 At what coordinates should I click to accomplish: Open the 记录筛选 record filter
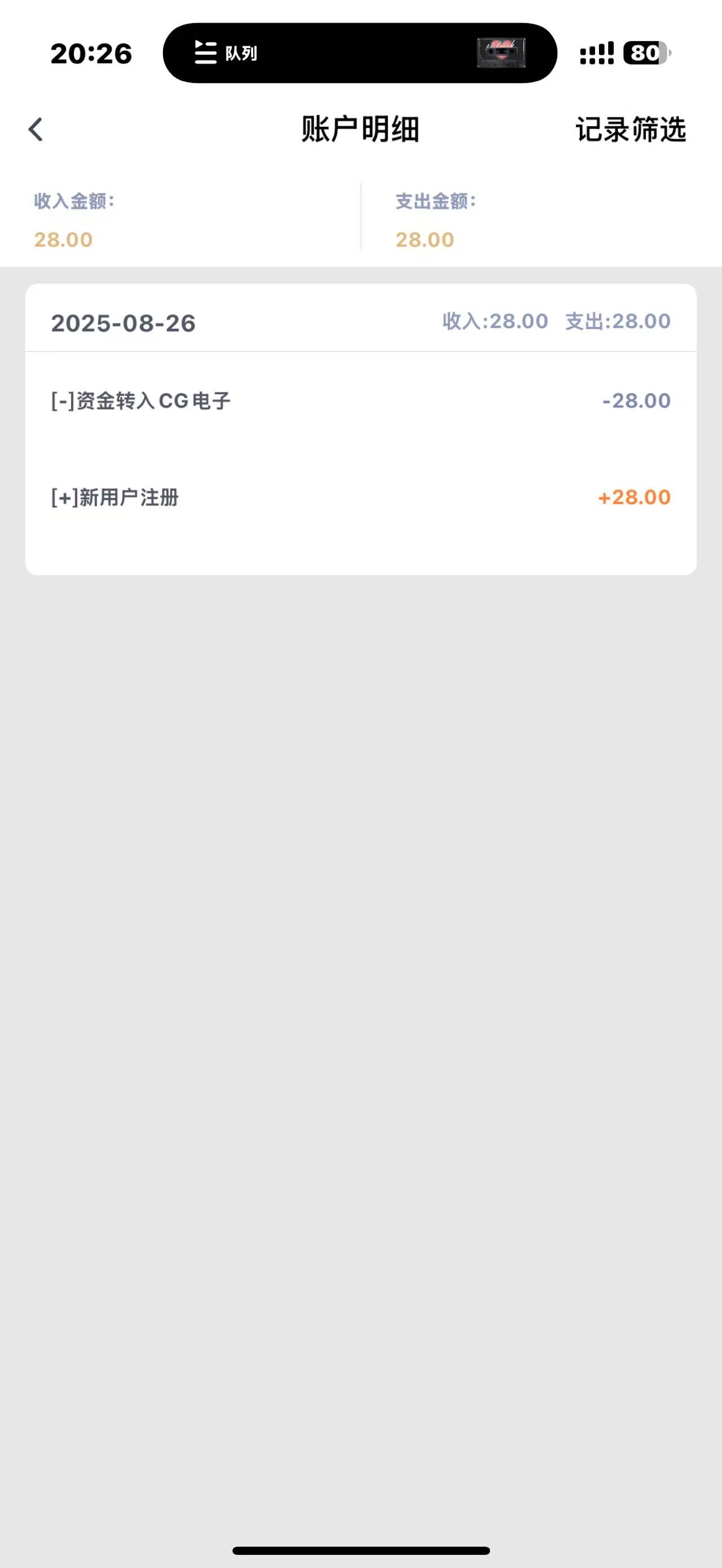point(630,130)
